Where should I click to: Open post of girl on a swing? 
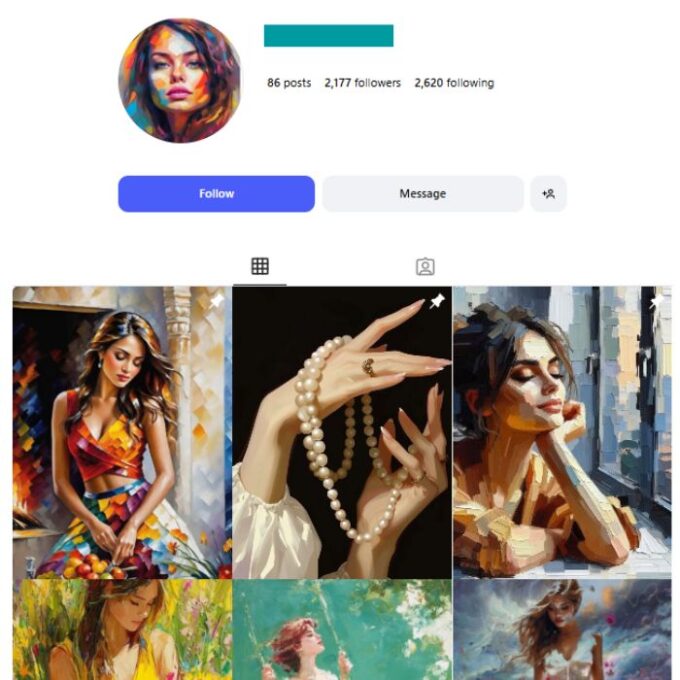click(342, 632)
